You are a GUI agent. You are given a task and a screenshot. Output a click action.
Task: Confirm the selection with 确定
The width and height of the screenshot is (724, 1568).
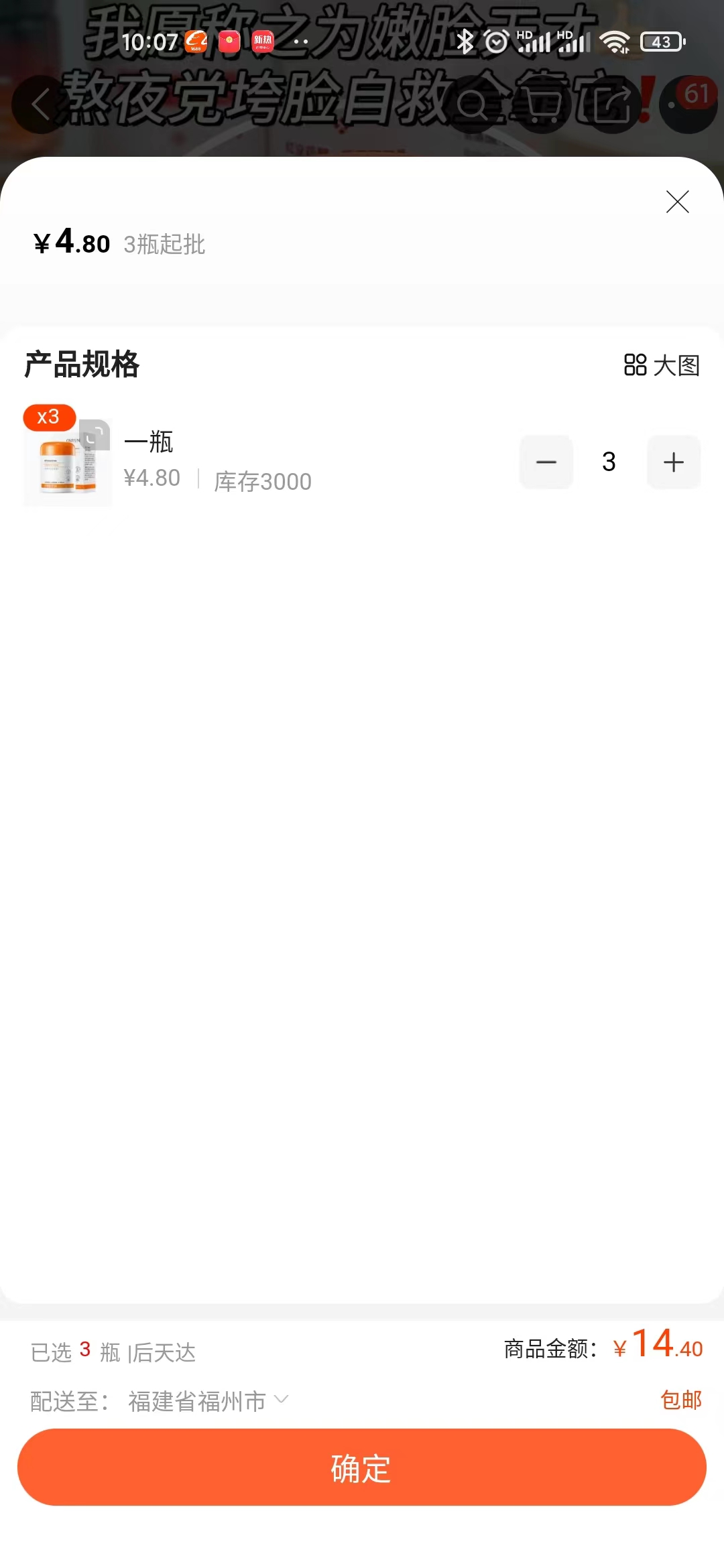[x=362, y=1468]
